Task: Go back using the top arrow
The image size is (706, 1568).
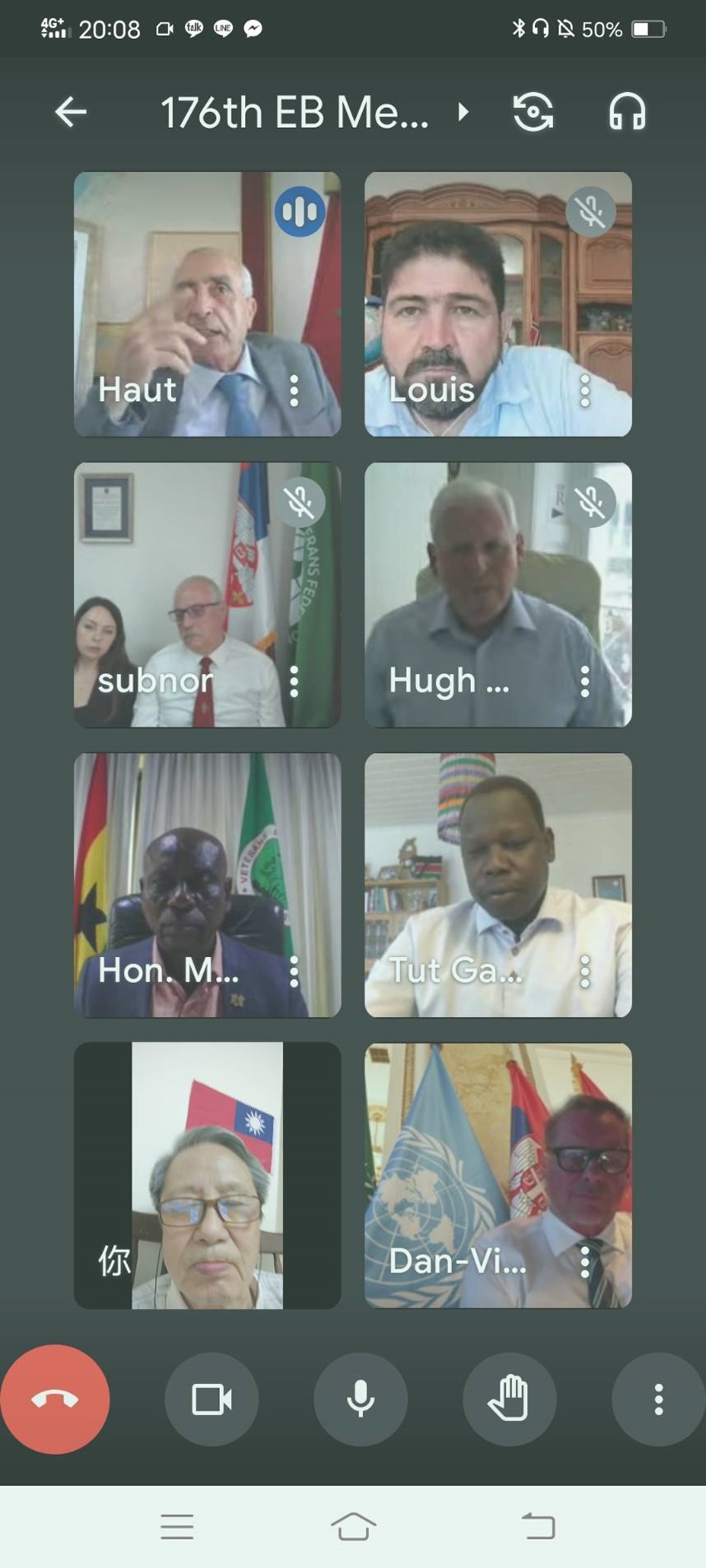Action: coord(71,112)
